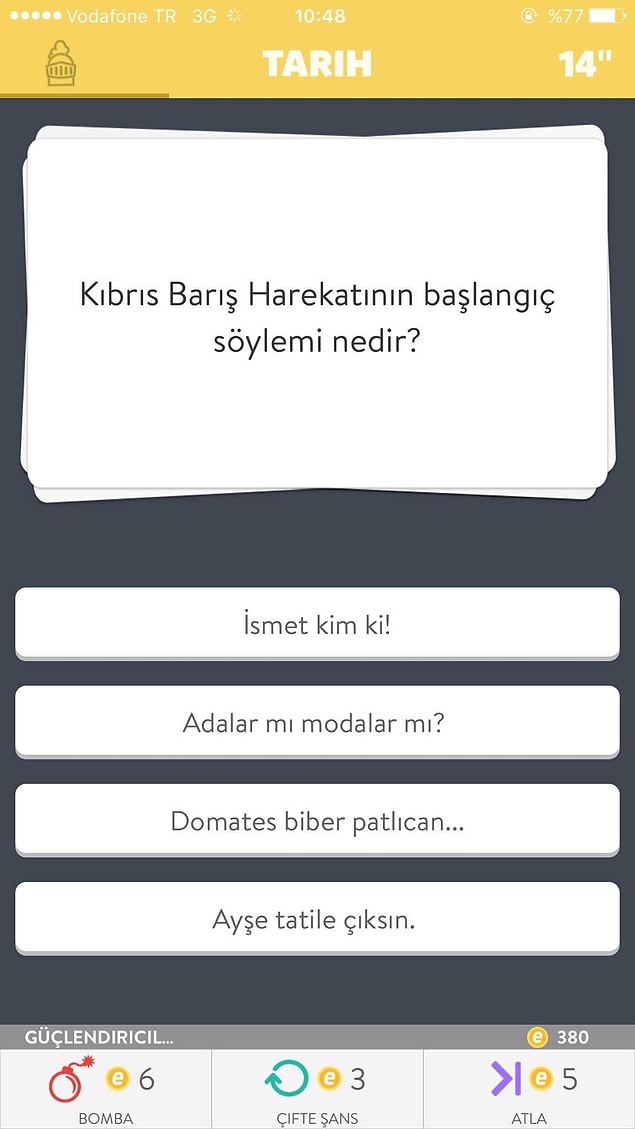Select the answer "İsmet kim ki!"

point(317,623)
